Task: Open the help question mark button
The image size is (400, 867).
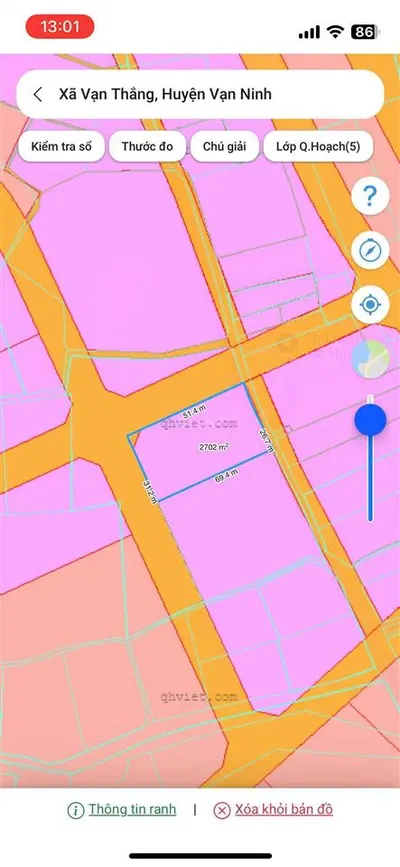Action: pos(370,196)
